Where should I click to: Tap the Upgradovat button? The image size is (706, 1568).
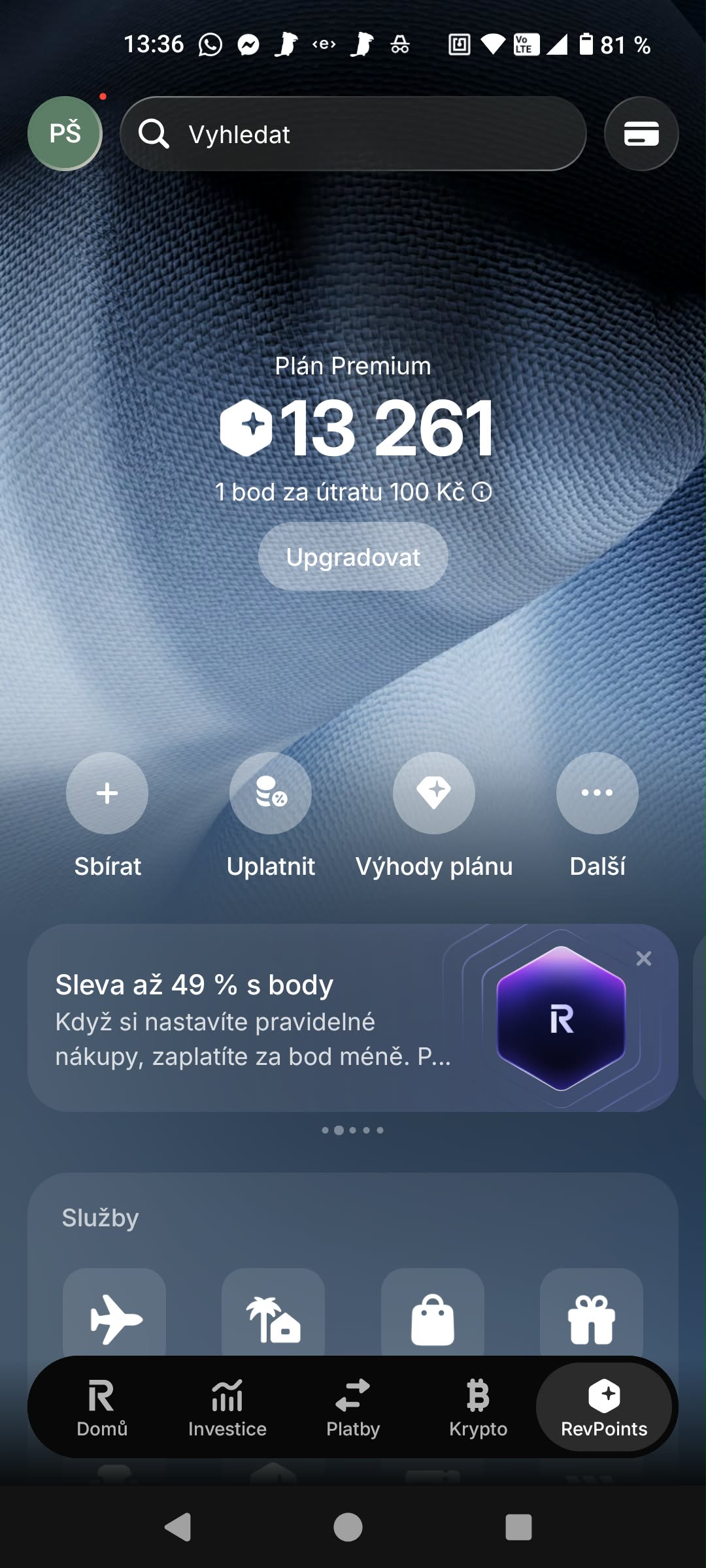pos(353,557)
